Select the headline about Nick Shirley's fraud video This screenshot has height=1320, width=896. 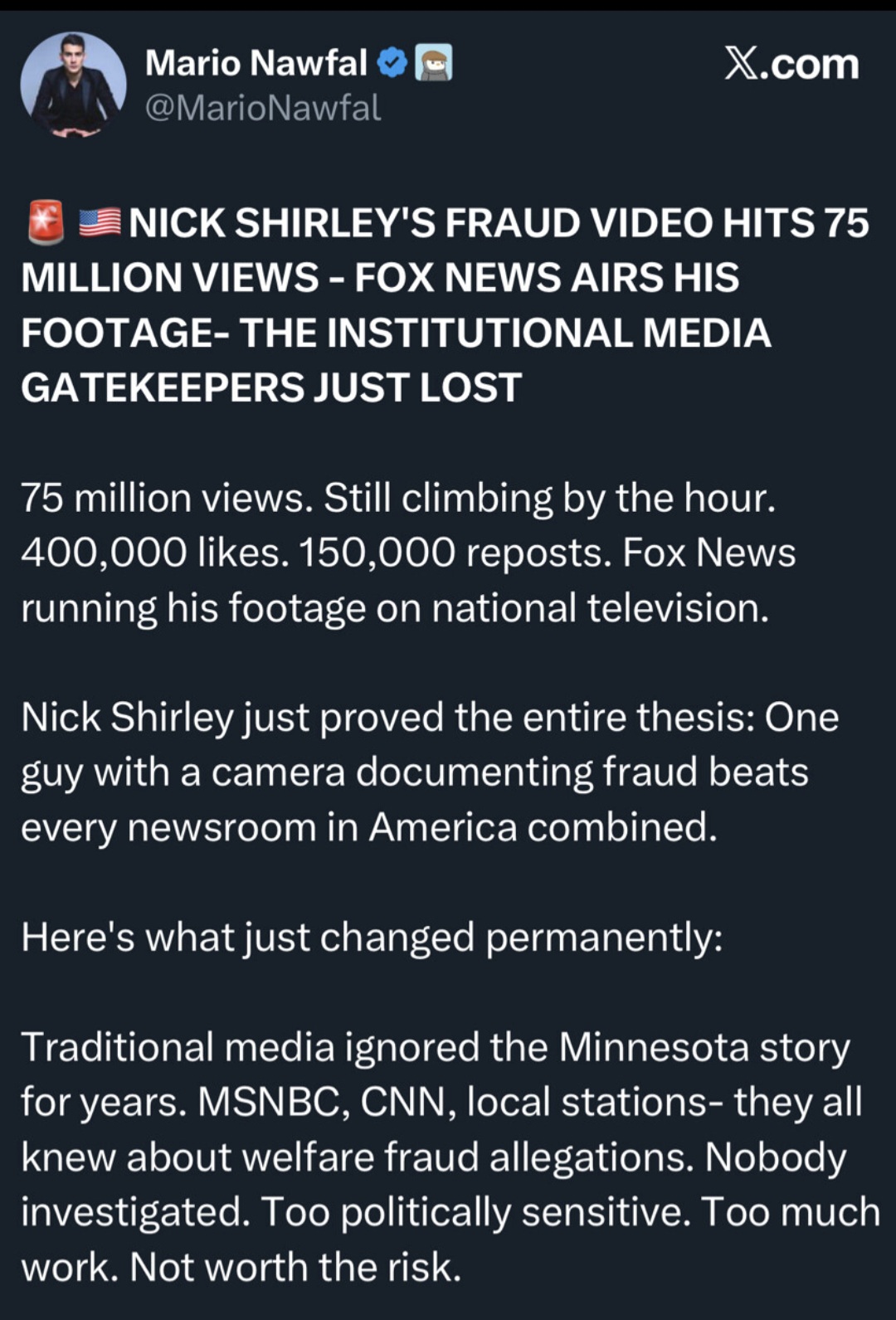click(448, 303)
